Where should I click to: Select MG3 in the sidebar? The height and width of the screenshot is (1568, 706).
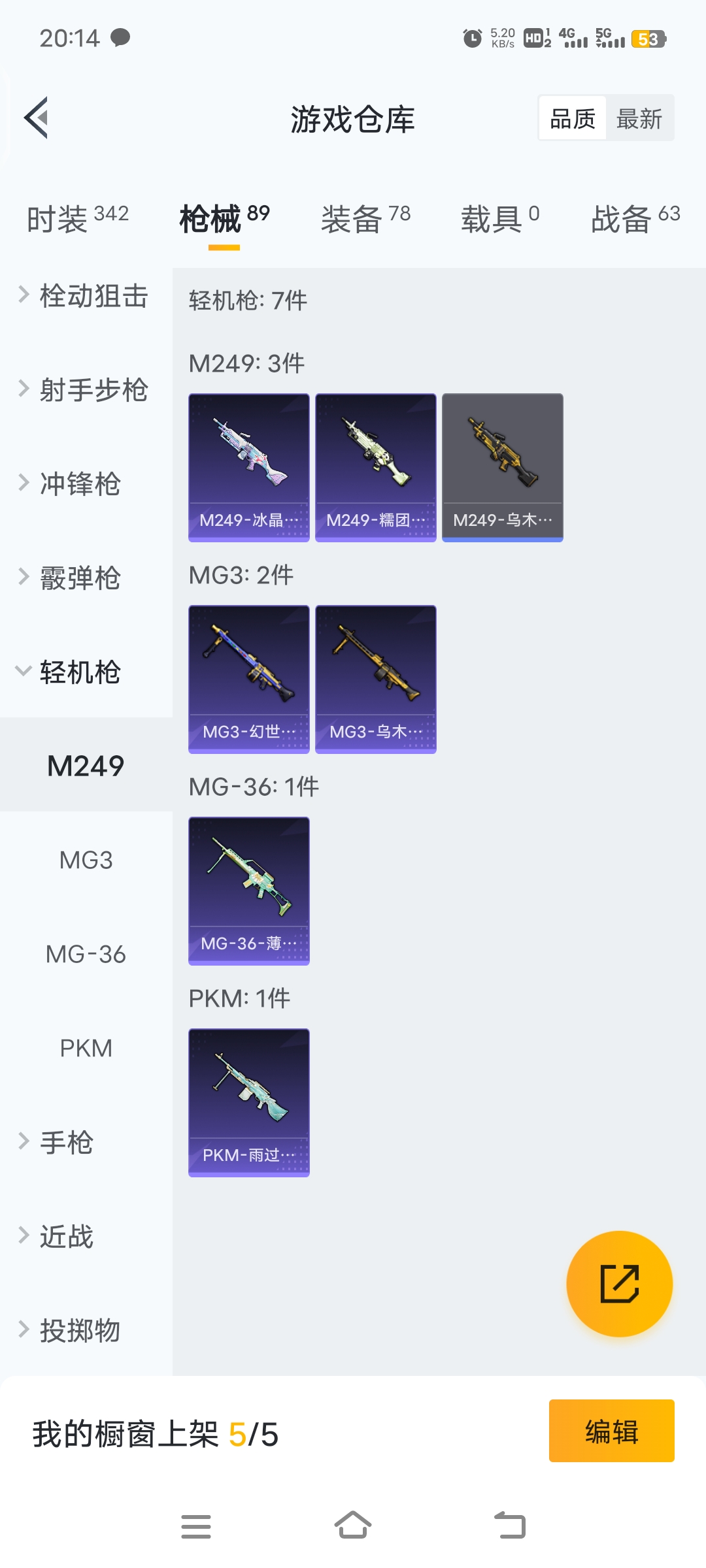pos(86,860)
